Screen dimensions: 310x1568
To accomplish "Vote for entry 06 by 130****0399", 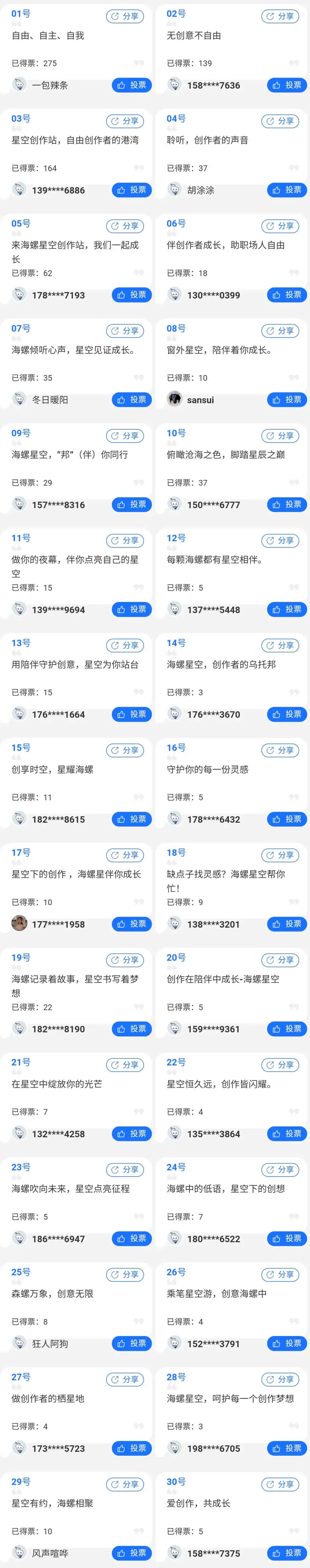I will (x=287, y=295).
